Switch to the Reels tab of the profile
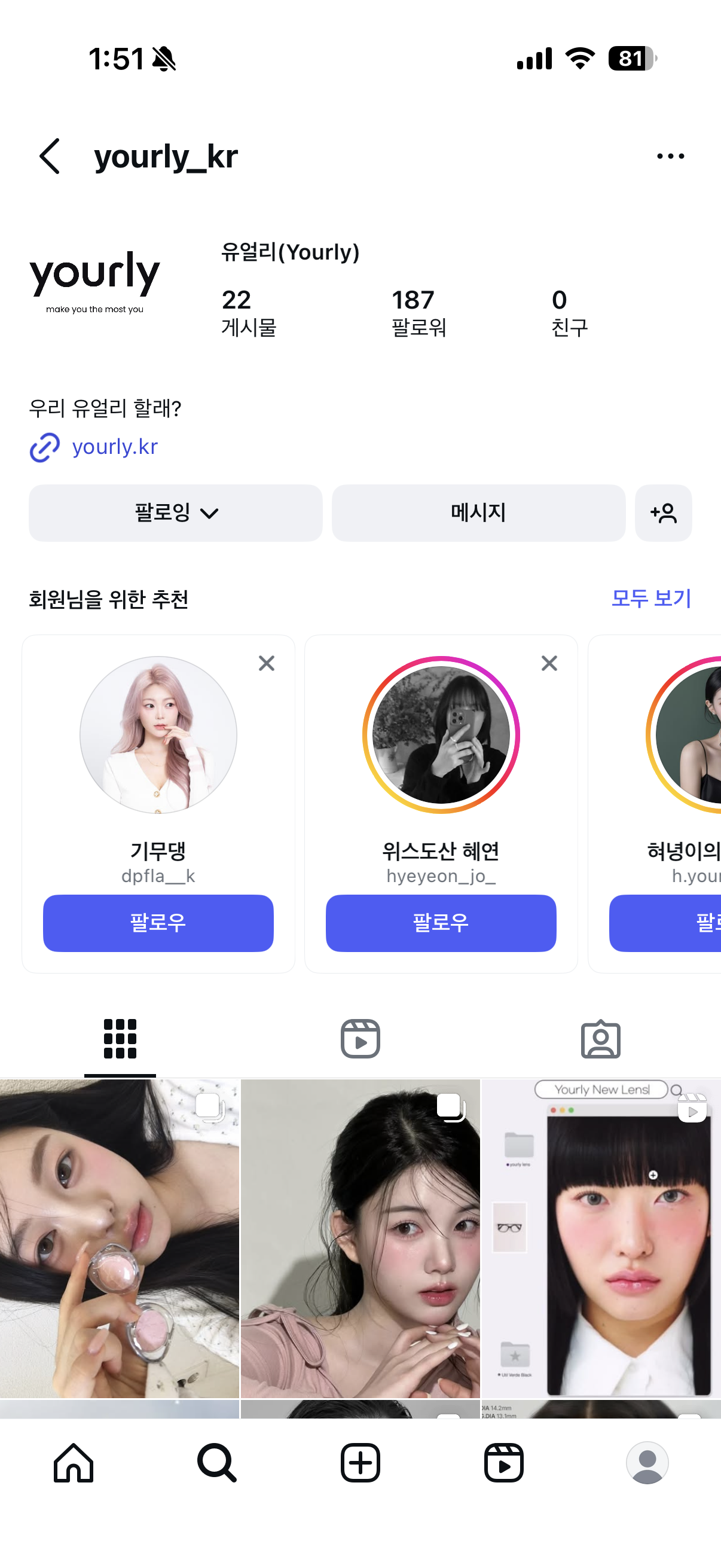This screenshot has width=721, height=1568. [x=360, y=1038]
